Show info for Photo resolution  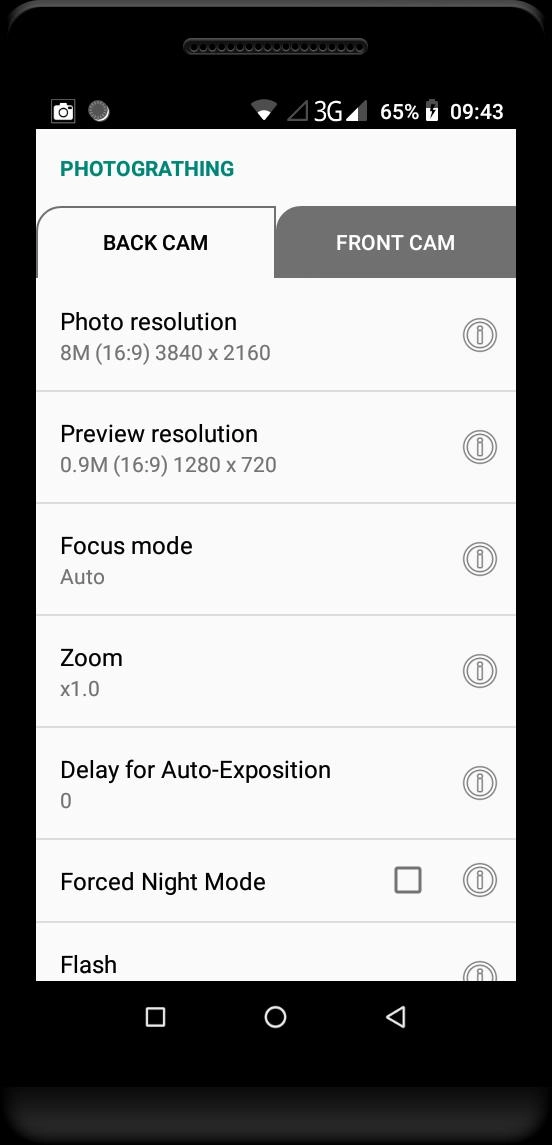coord(480,335)
